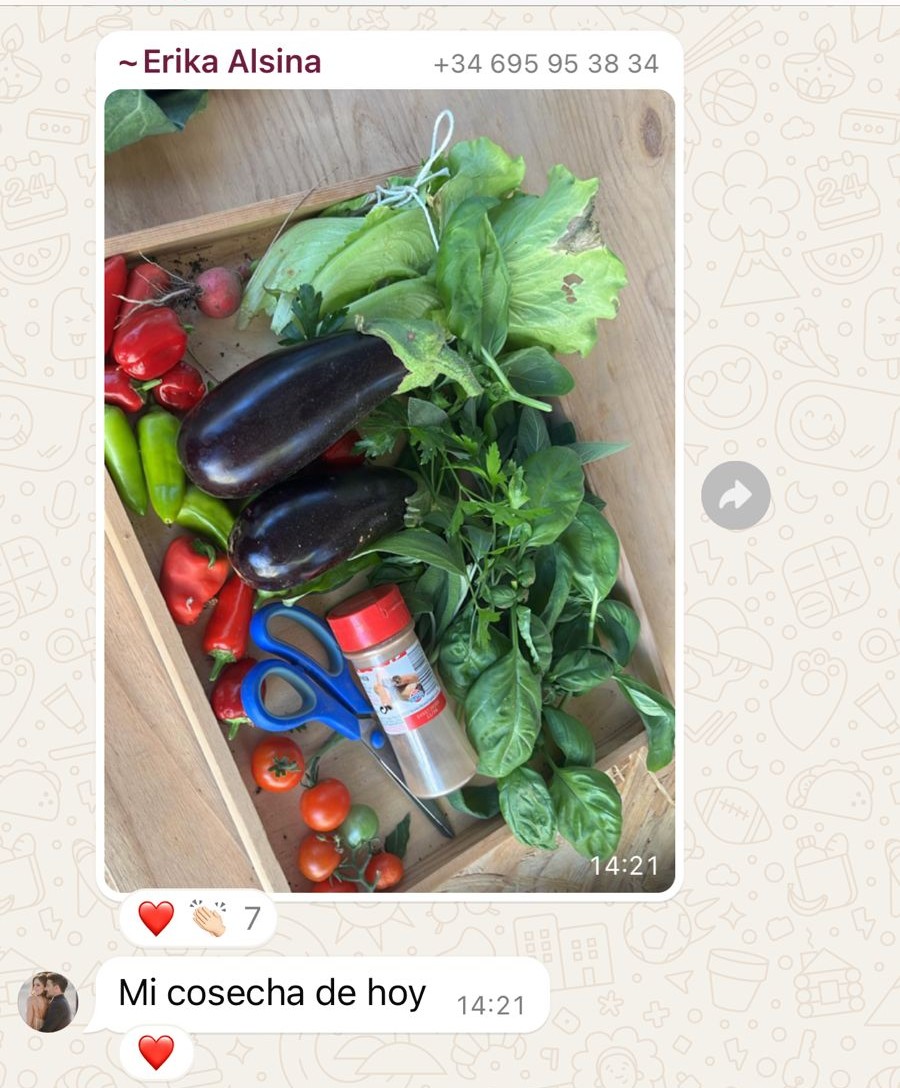View the 7 reactions on the photo
This screenshot has height=1088, width=900.
pos(198,917)
